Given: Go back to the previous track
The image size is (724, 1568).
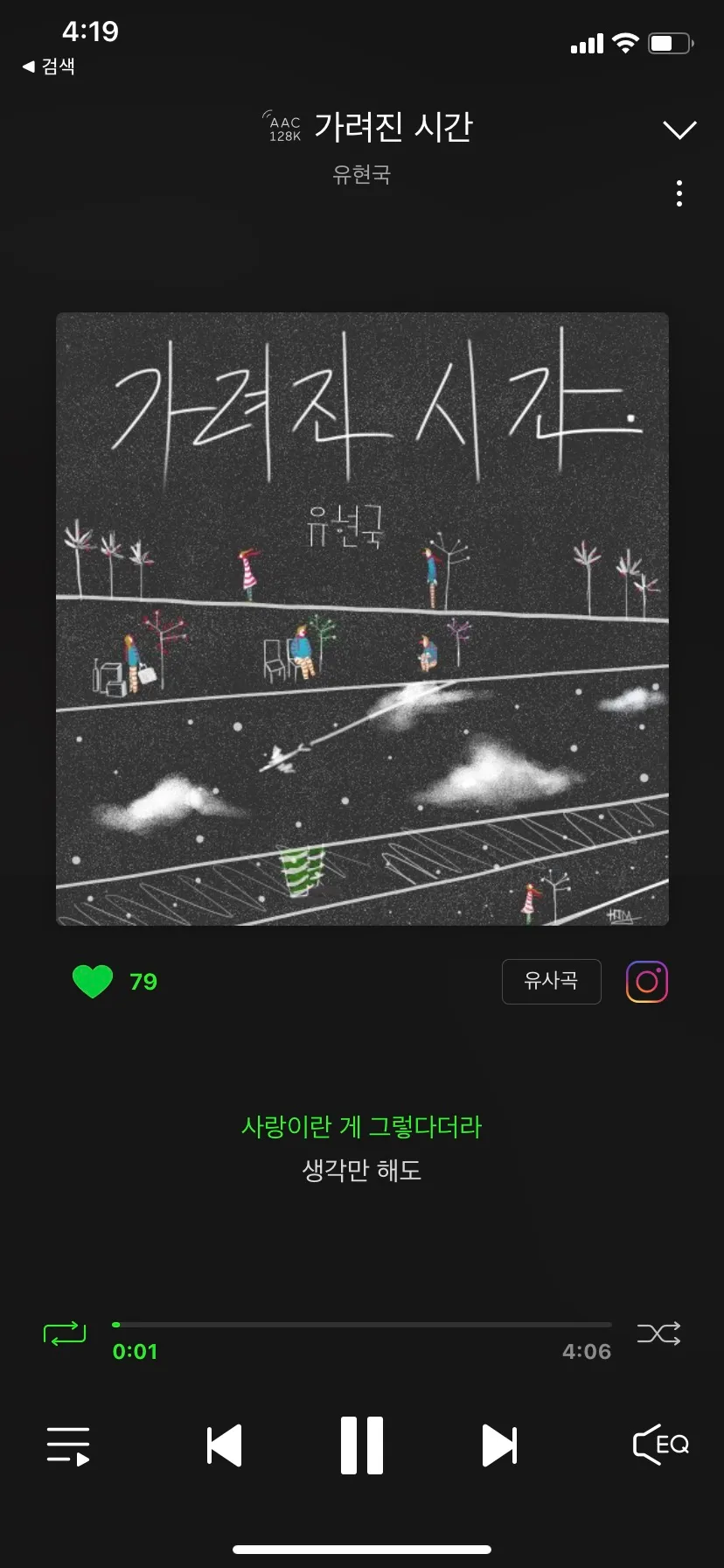Looking at the screenshot, I should click(x=224, y=1444).
